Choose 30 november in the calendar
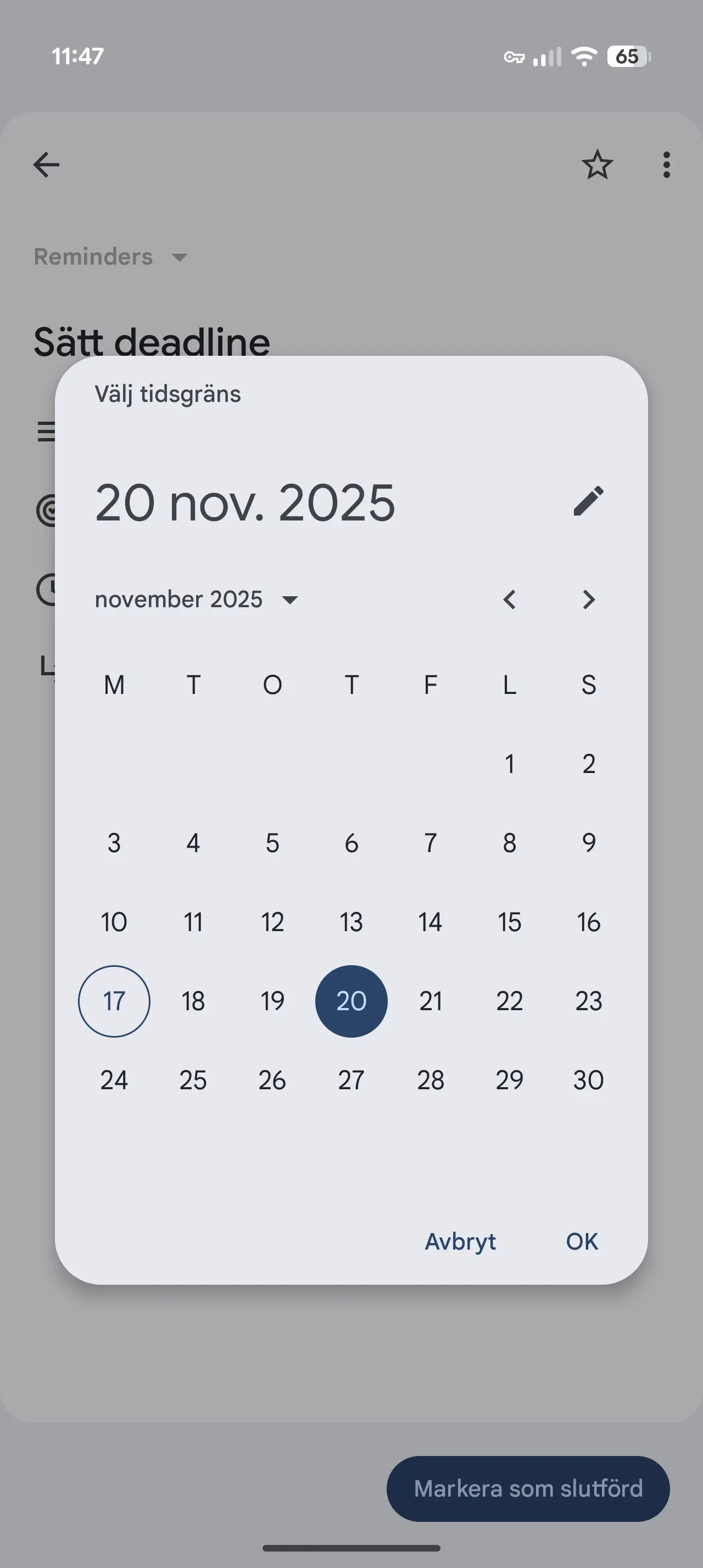This screenshot has width=703, height=1568. 588,1080
